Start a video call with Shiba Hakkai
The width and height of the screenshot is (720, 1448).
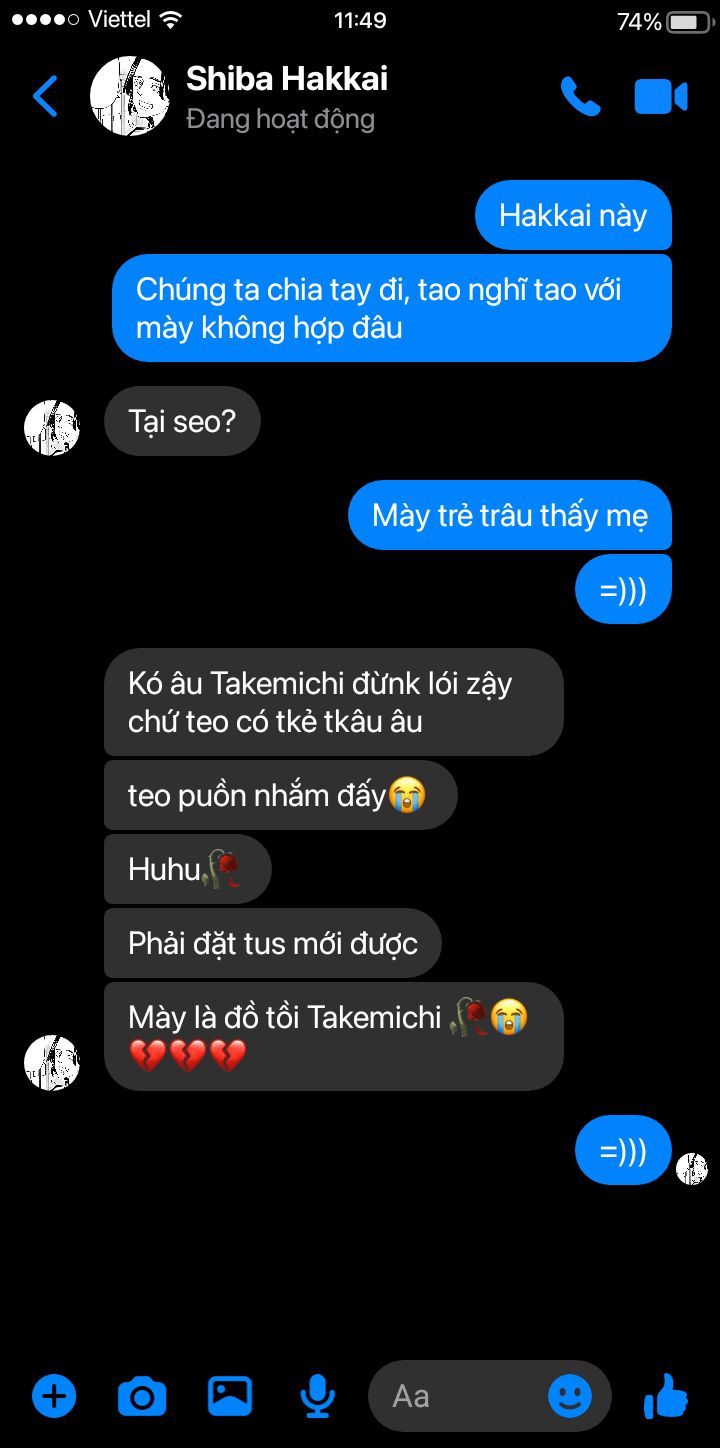661,97
